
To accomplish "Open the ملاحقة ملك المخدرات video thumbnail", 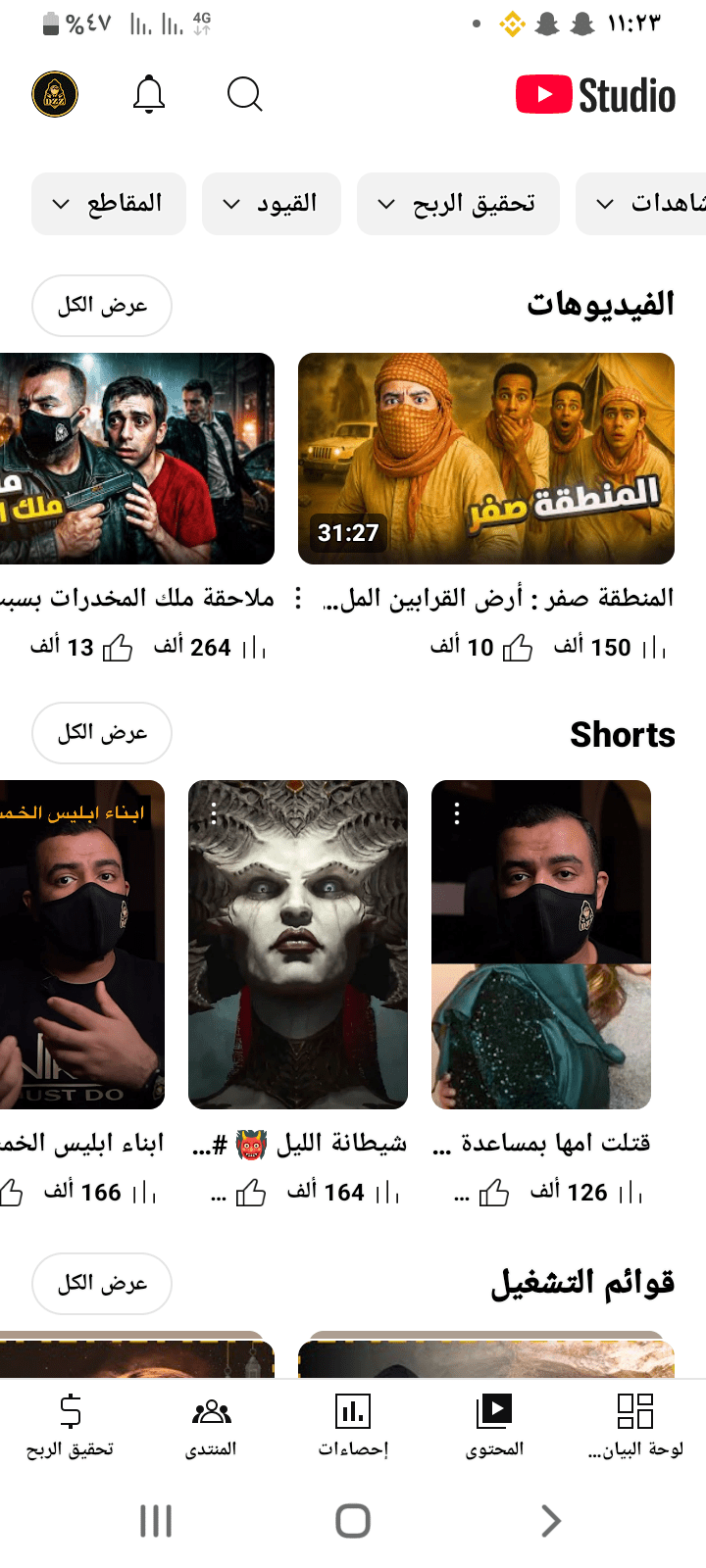I will click(137, 459).
